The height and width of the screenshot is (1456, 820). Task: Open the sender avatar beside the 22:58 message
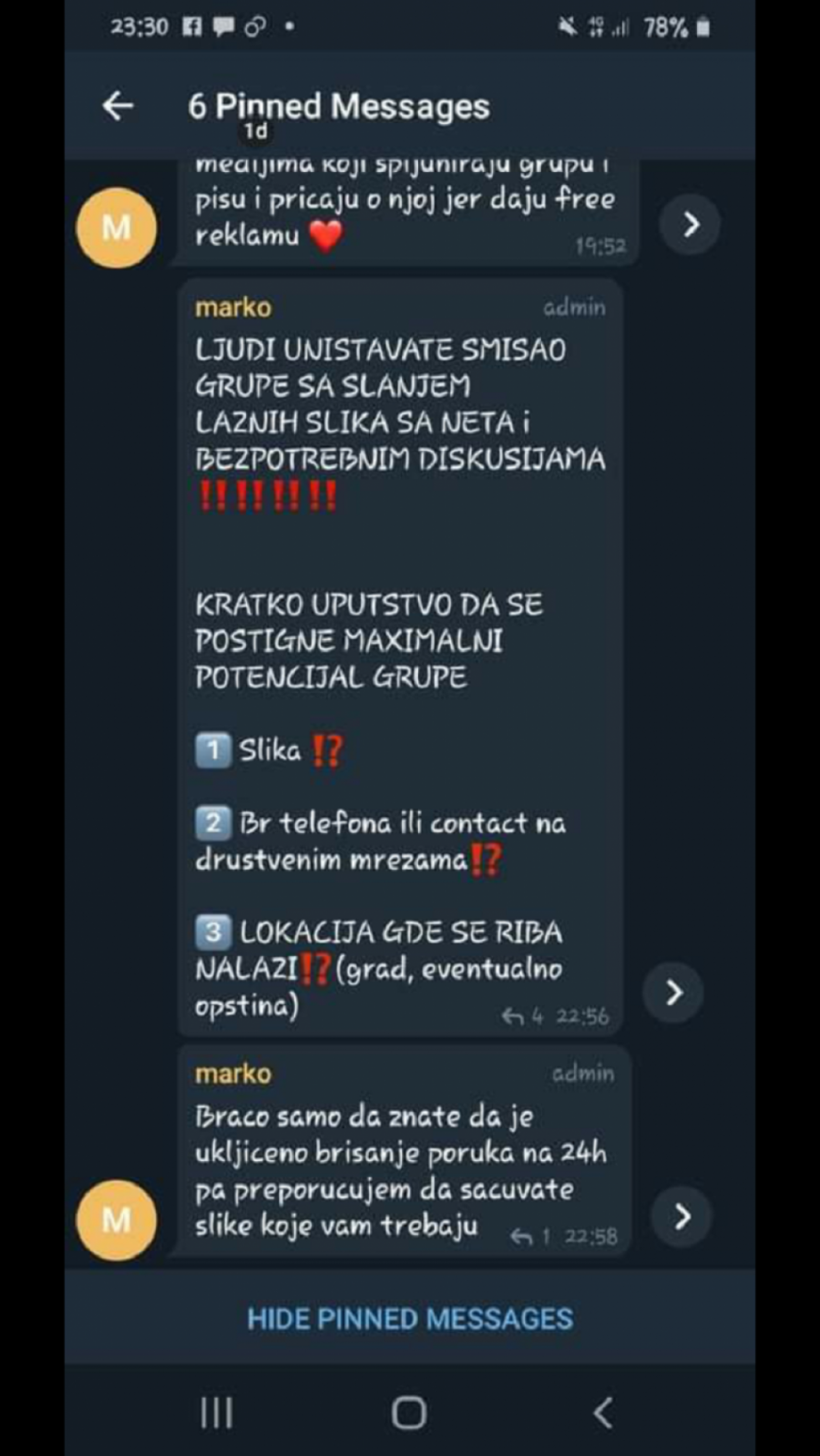tap(116, 1219)
